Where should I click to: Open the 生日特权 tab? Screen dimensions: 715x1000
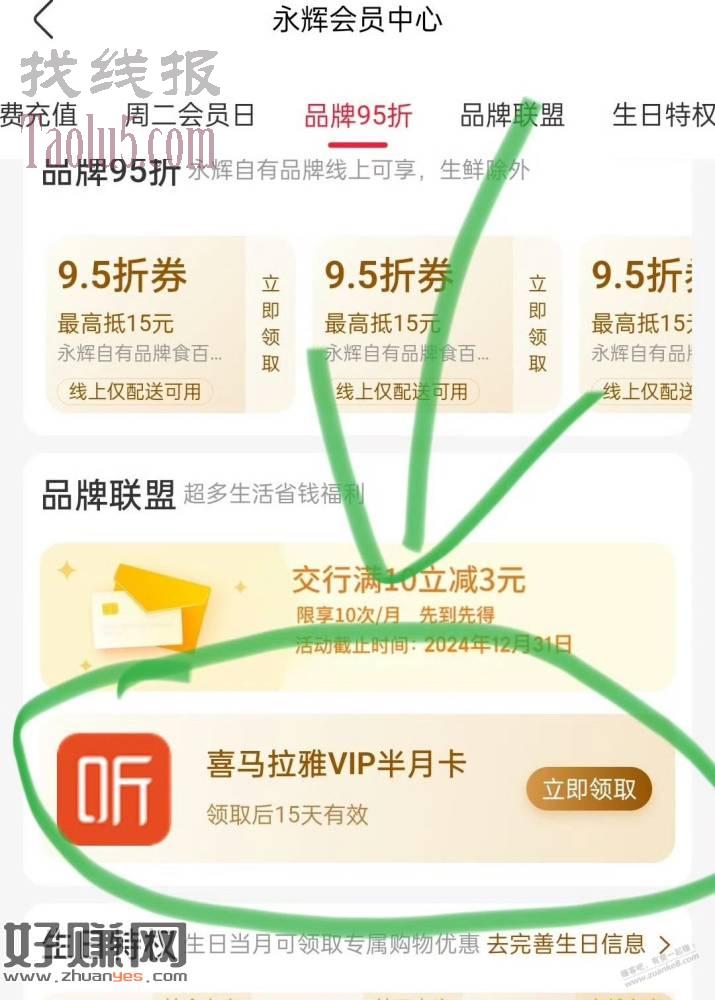pos(662,115)
